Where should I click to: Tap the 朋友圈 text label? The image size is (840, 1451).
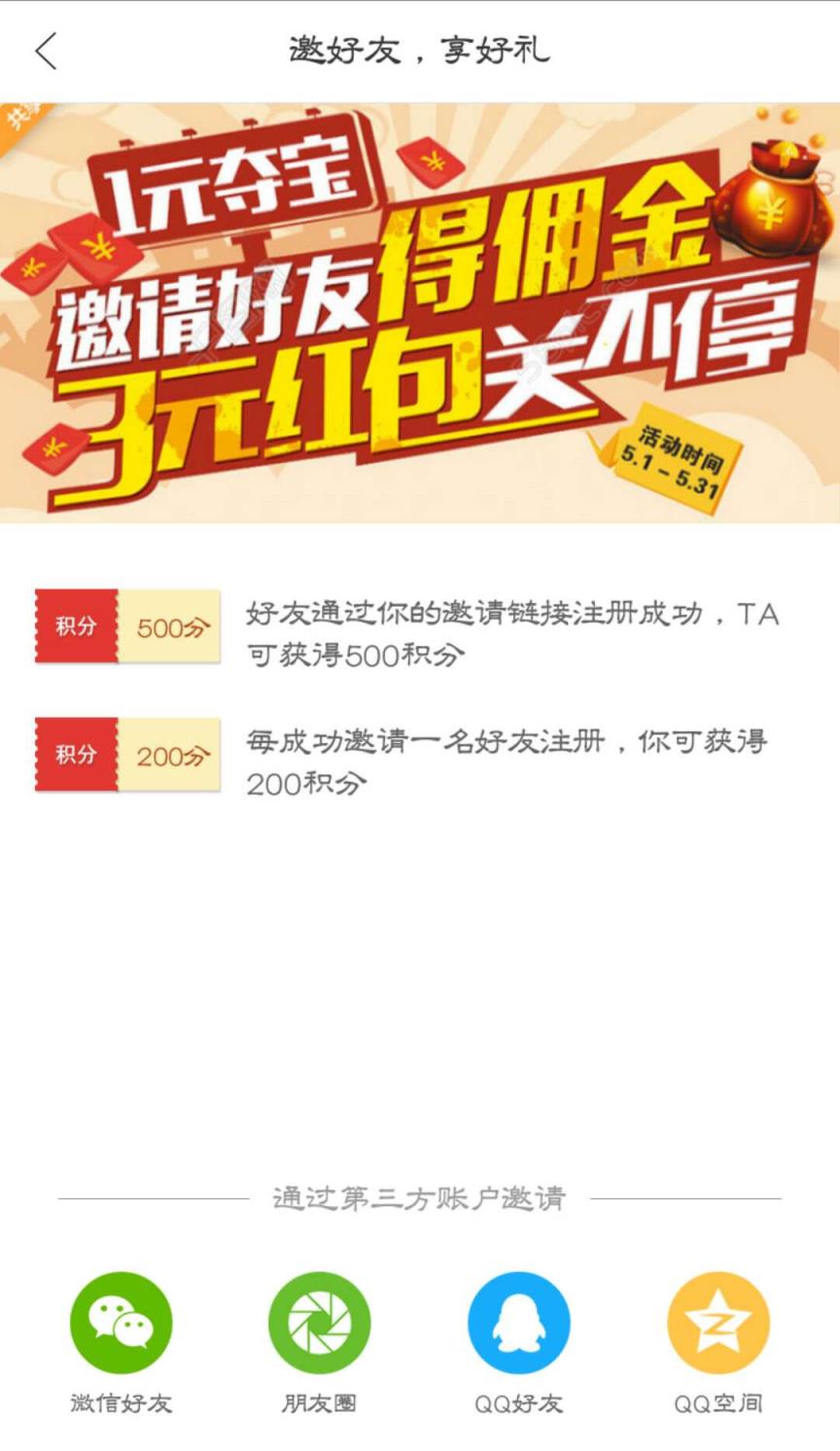click(x=319, y=1404)
